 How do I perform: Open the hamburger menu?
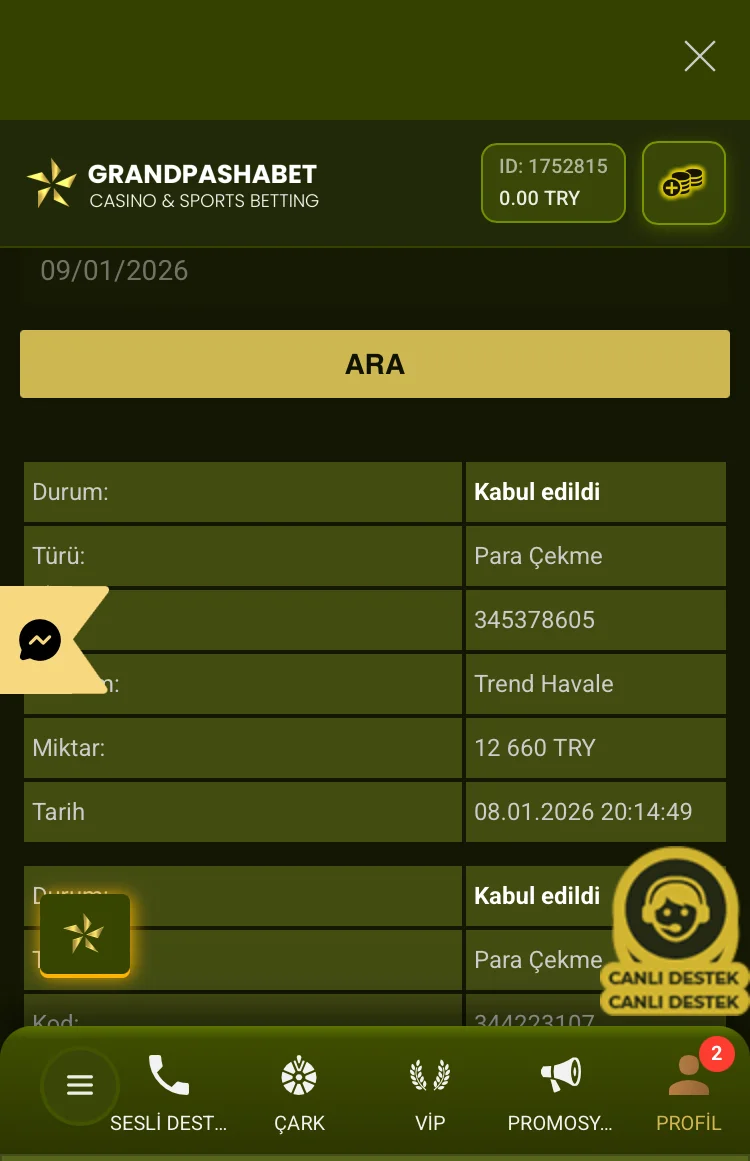pyautogui.click(x=80, y=1085)
